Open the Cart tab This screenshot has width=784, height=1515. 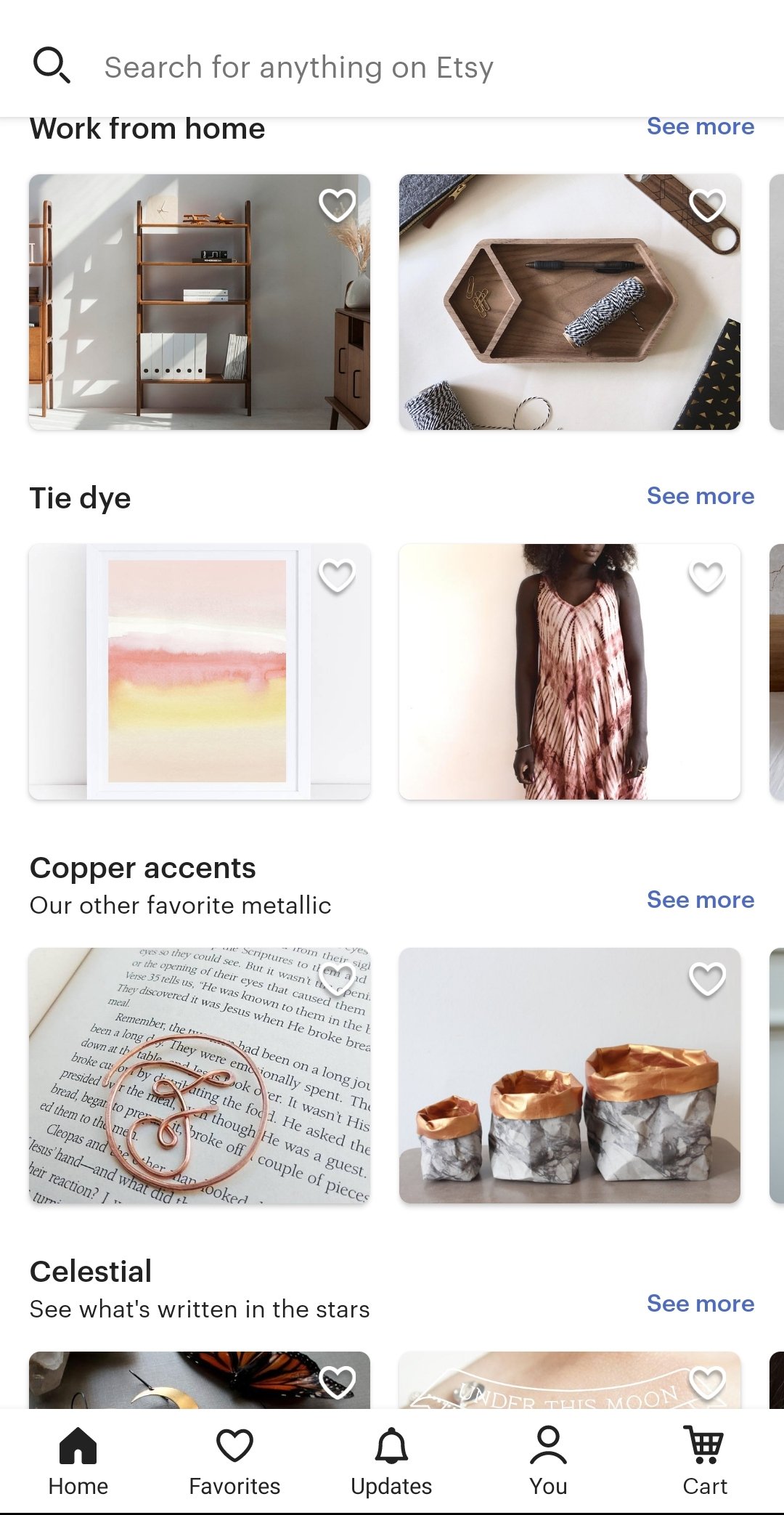pos(705,1461)
